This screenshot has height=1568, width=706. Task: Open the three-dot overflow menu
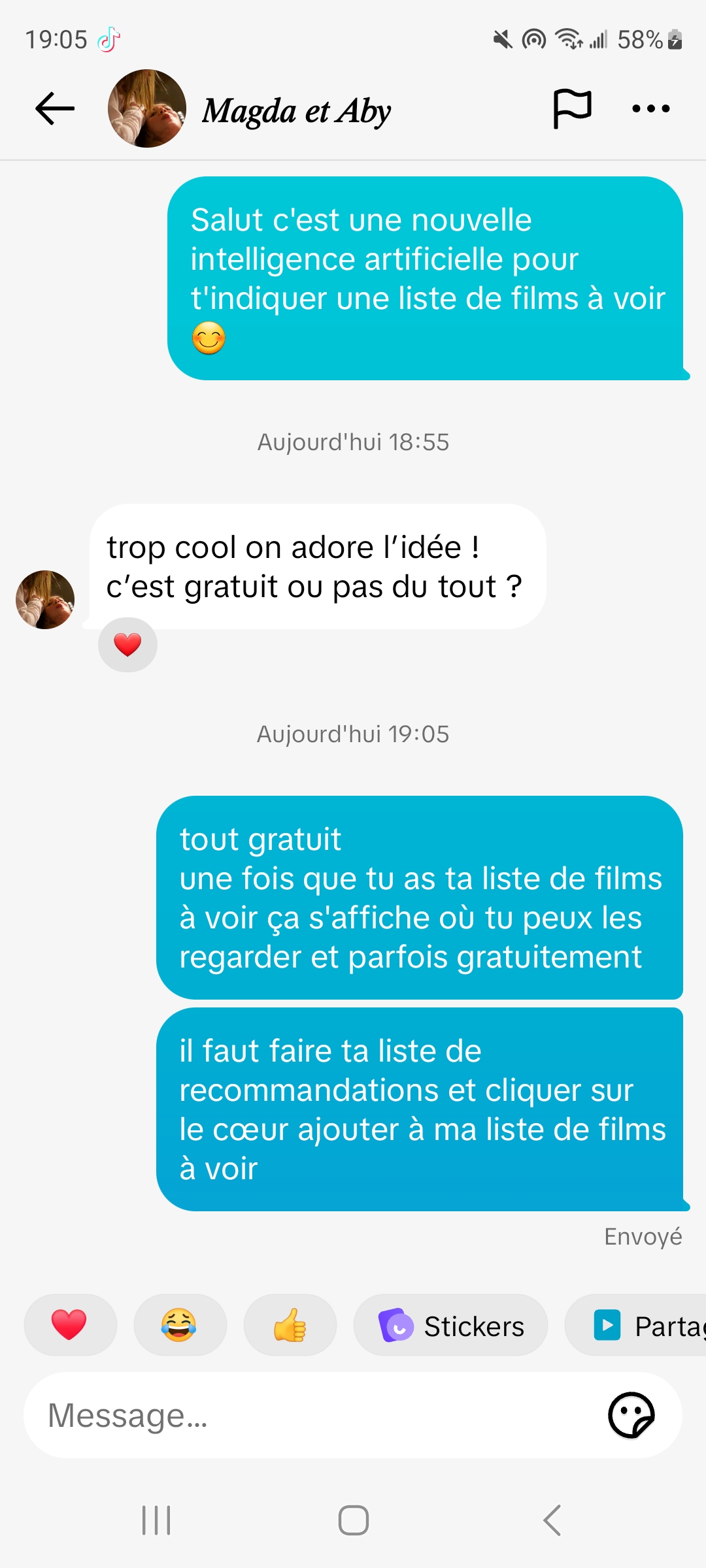pos(651,108)
